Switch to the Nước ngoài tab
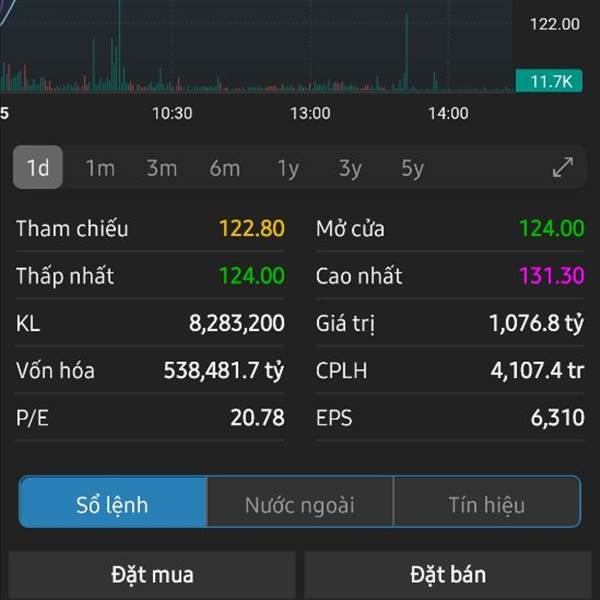This screenshot has width=600, height=600. (300, 504)
